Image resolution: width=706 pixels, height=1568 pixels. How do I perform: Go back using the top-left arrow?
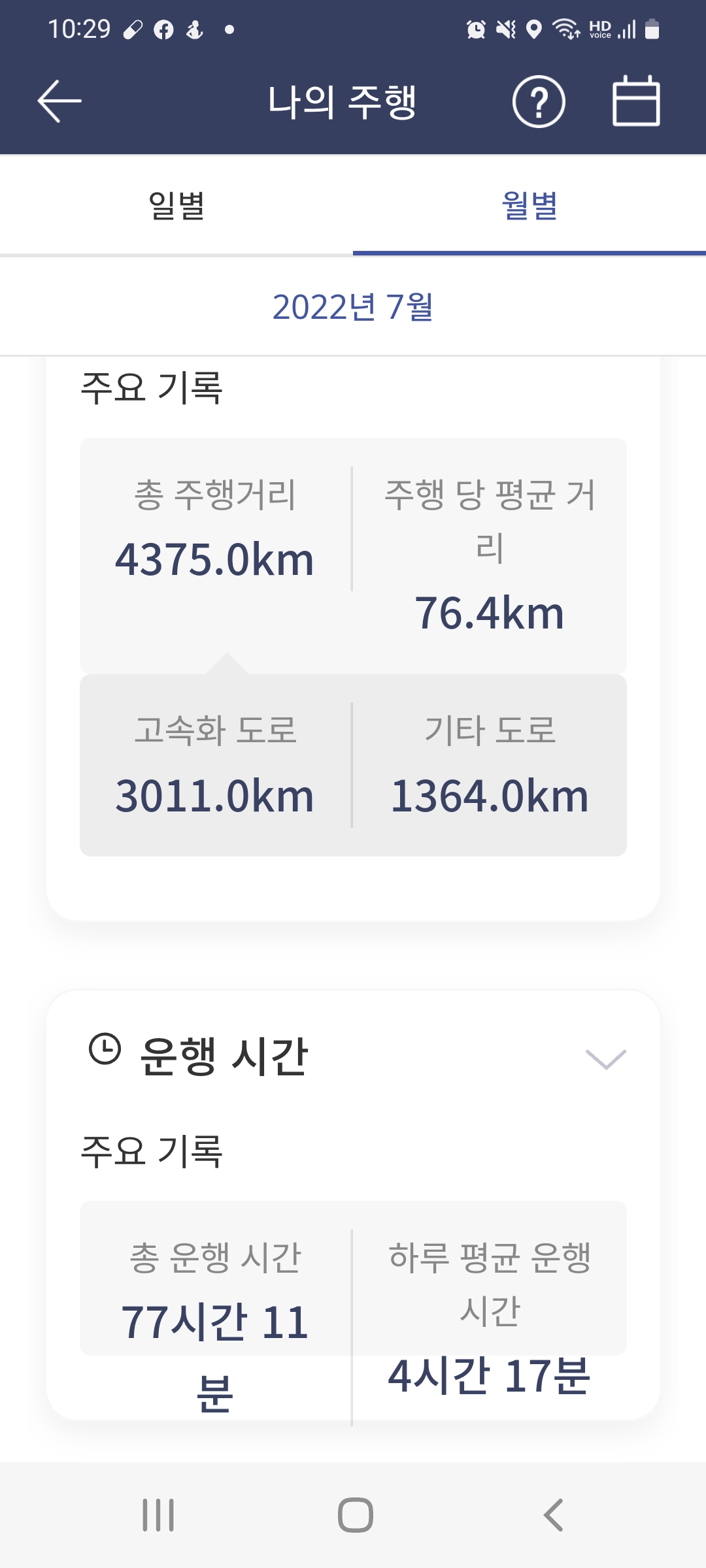[x=59, y=101]
